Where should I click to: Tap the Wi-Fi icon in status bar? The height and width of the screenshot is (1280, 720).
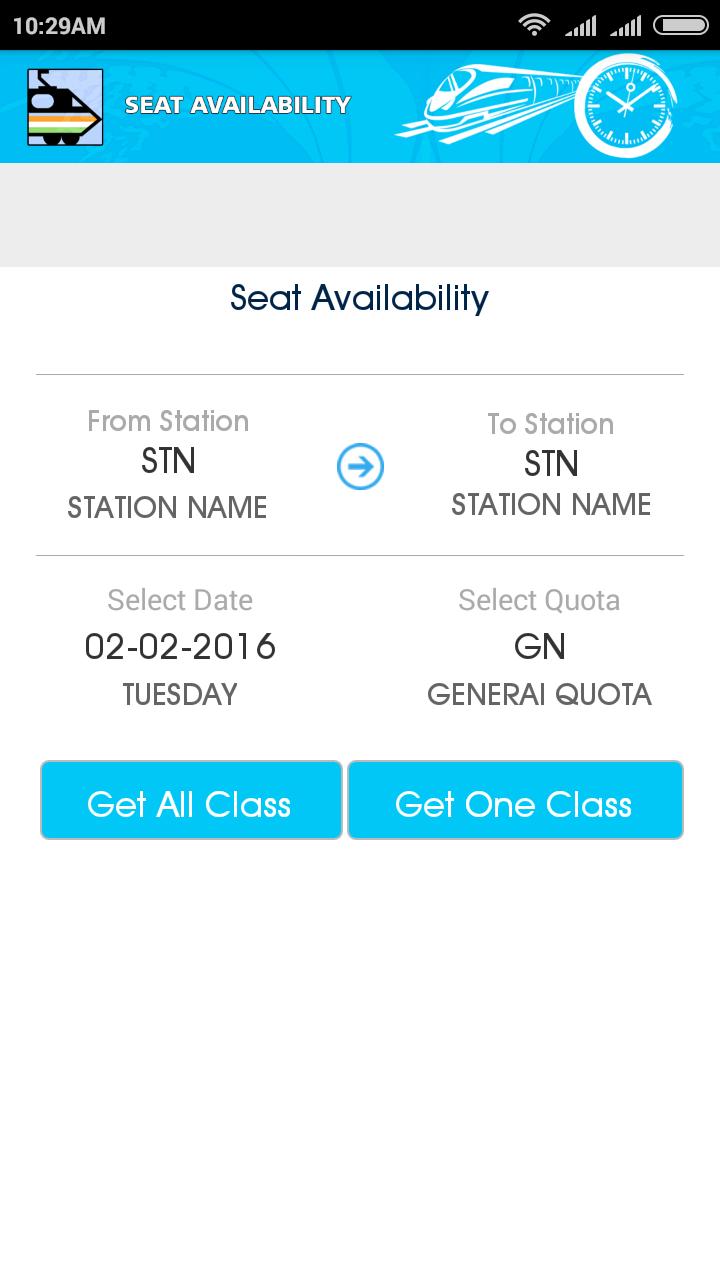coord(535,24)
